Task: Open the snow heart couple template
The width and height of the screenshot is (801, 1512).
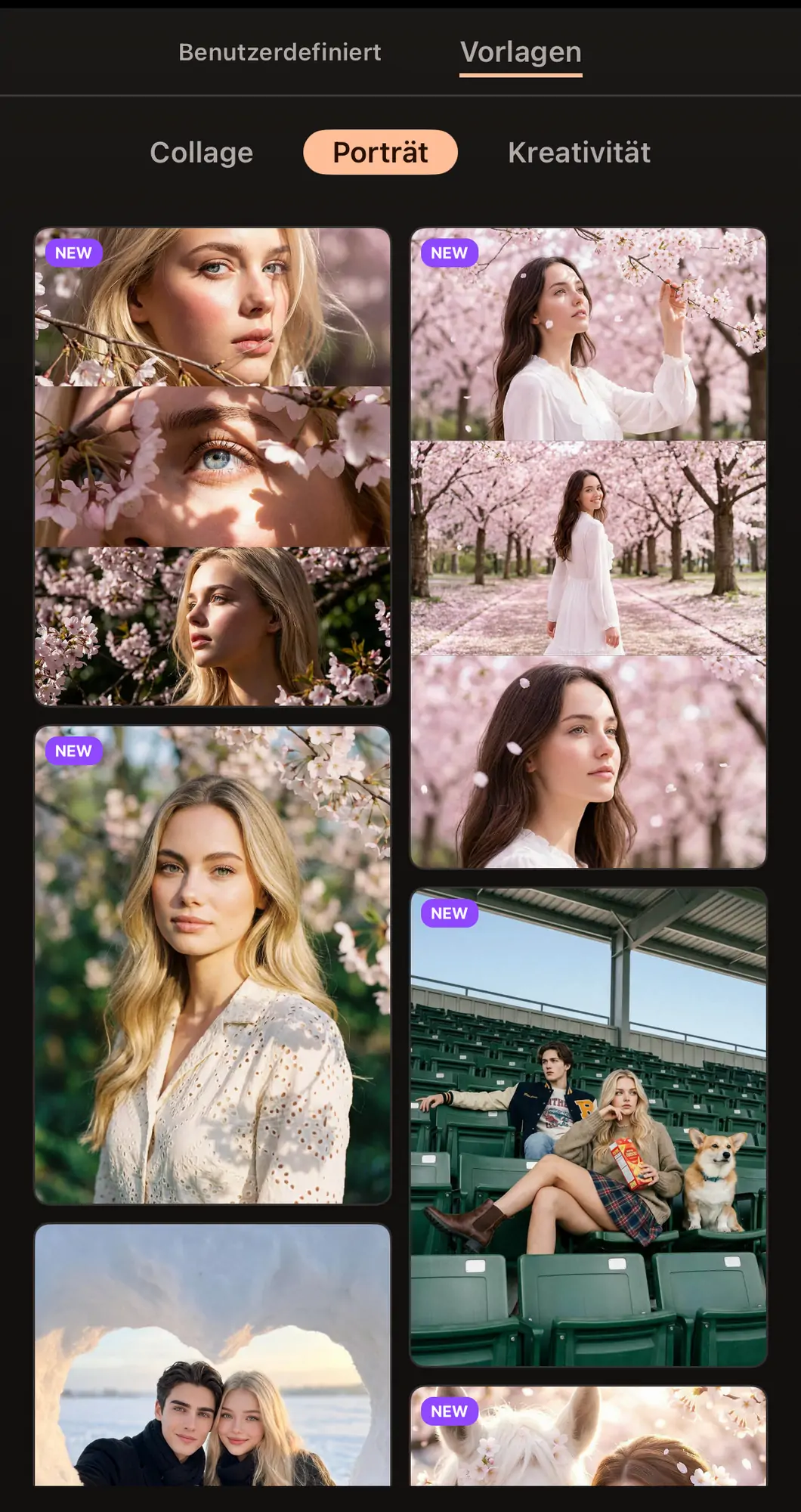Action: pos(212,1355)
